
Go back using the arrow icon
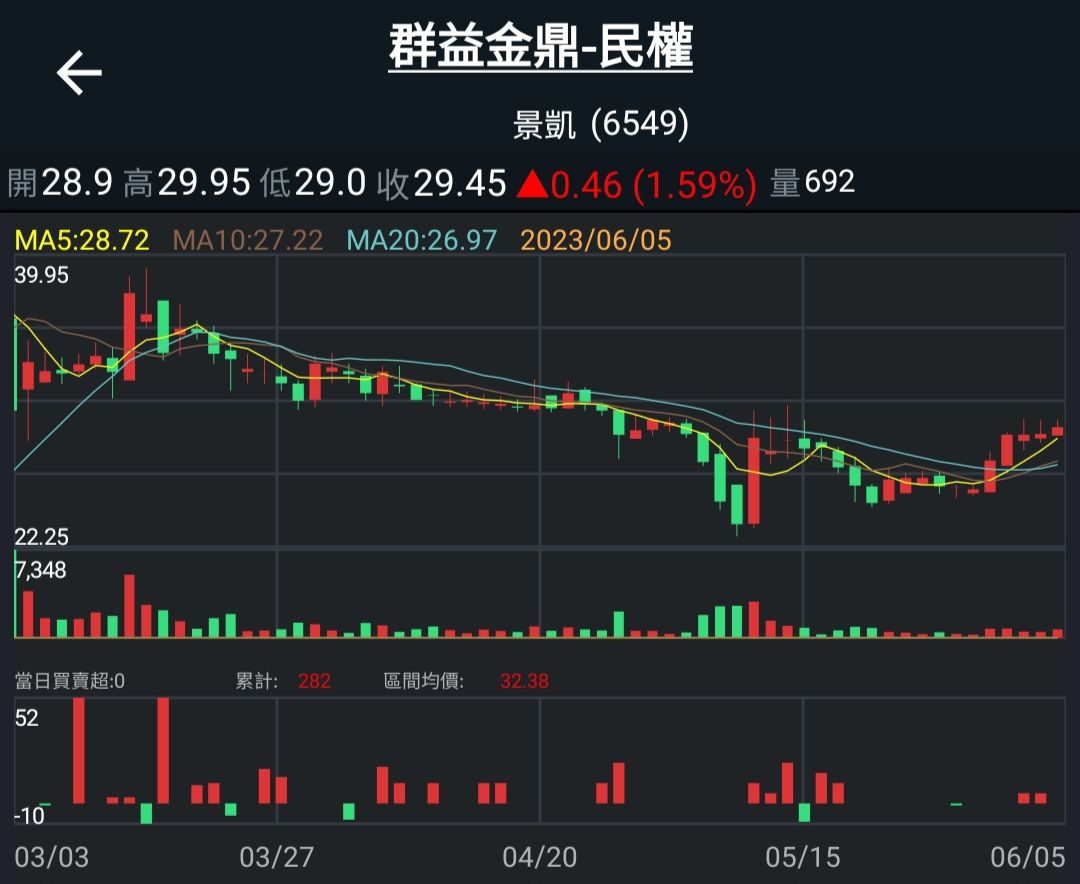click(79, 73)
